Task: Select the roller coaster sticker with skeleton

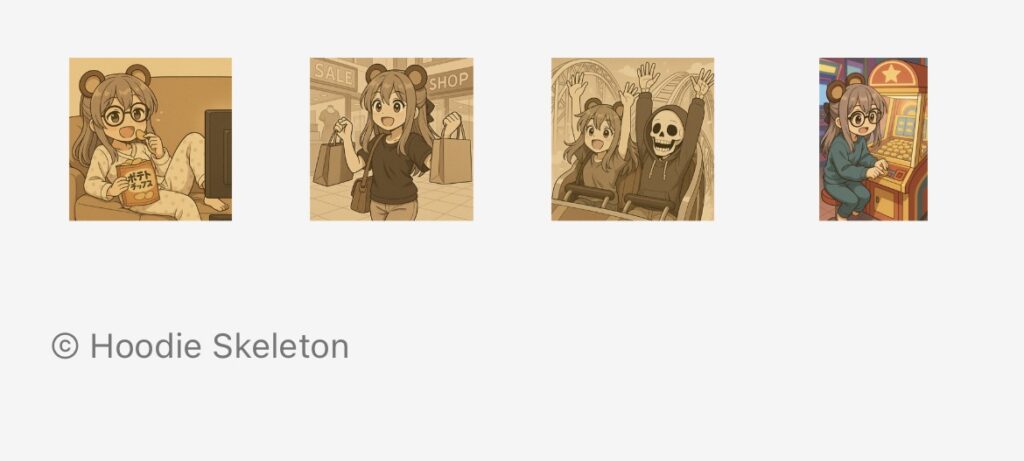Action: pos(632,139)
